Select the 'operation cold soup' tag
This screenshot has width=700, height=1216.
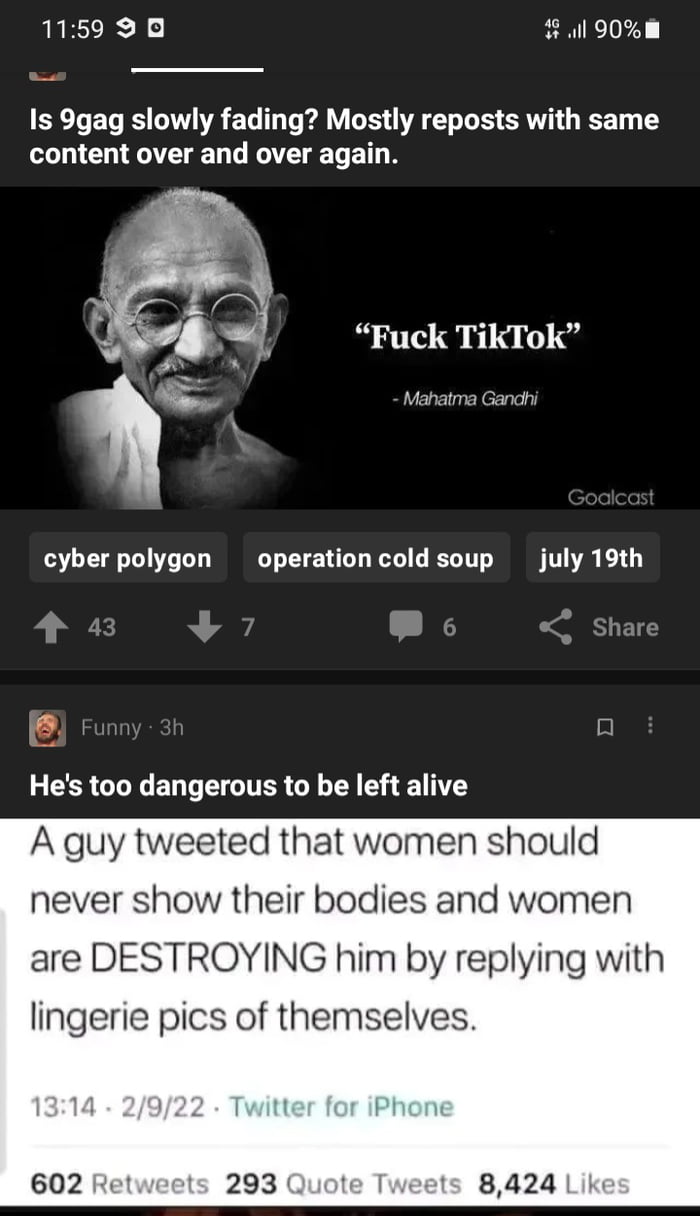pyautogui.click(x=375, y=558)
